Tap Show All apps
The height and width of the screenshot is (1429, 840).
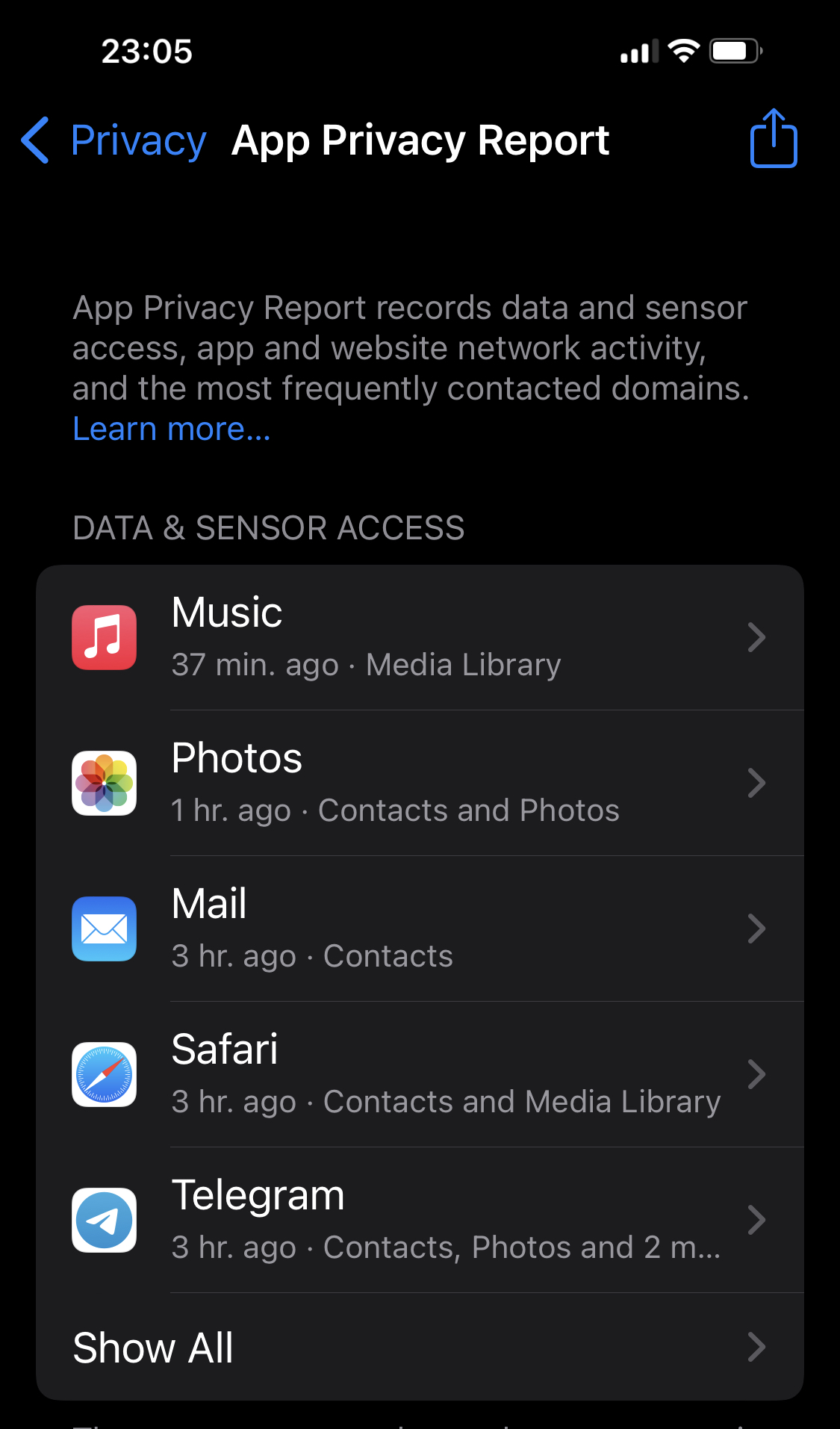coord(420,1347)
